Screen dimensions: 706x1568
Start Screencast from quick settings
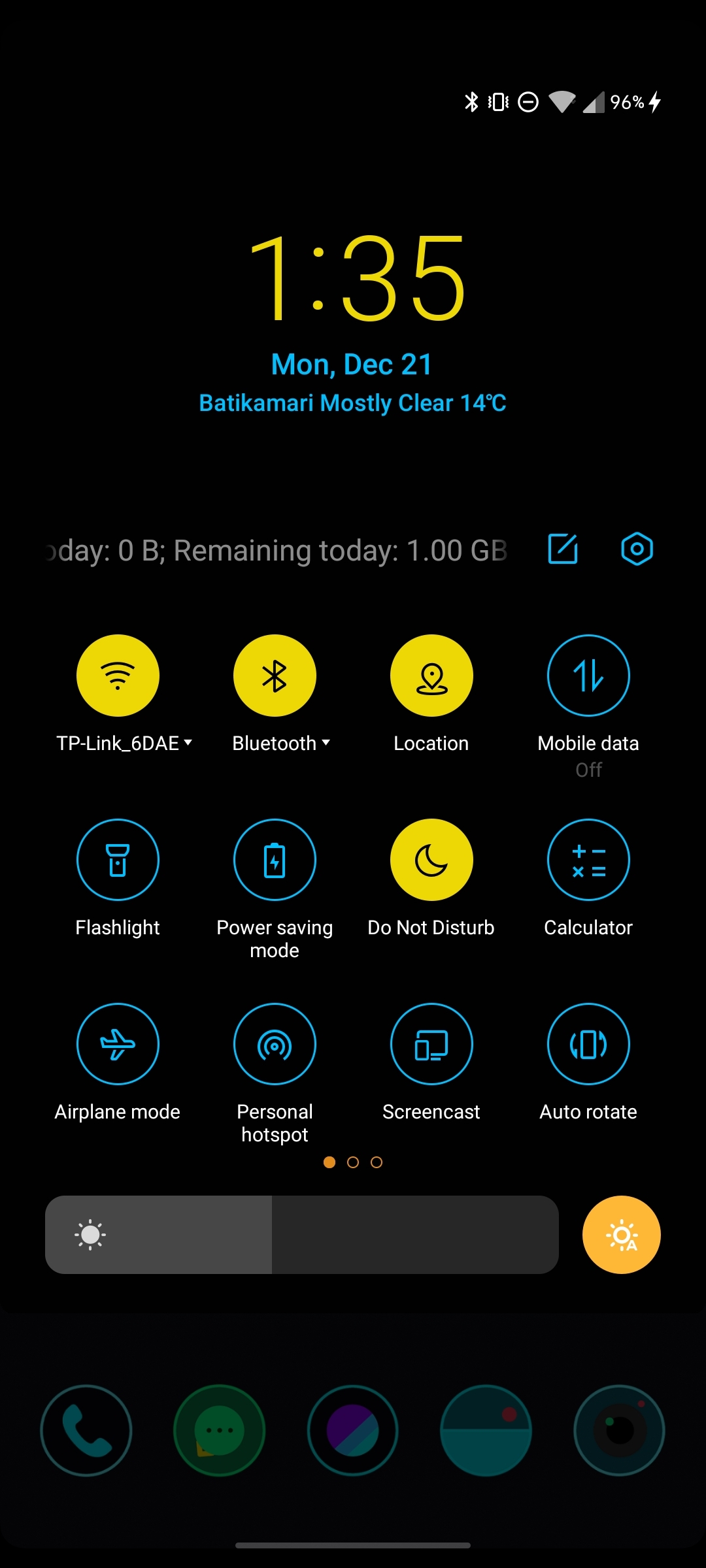click(x=431, y=1044)
